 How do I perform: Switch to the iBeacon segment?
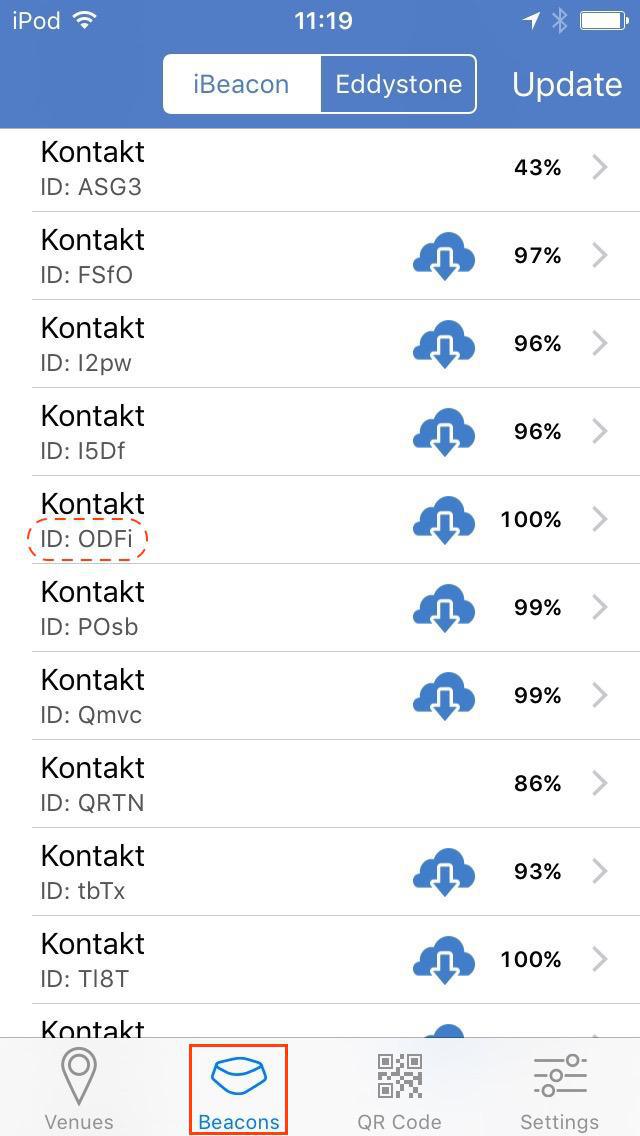tap(241, 84)
